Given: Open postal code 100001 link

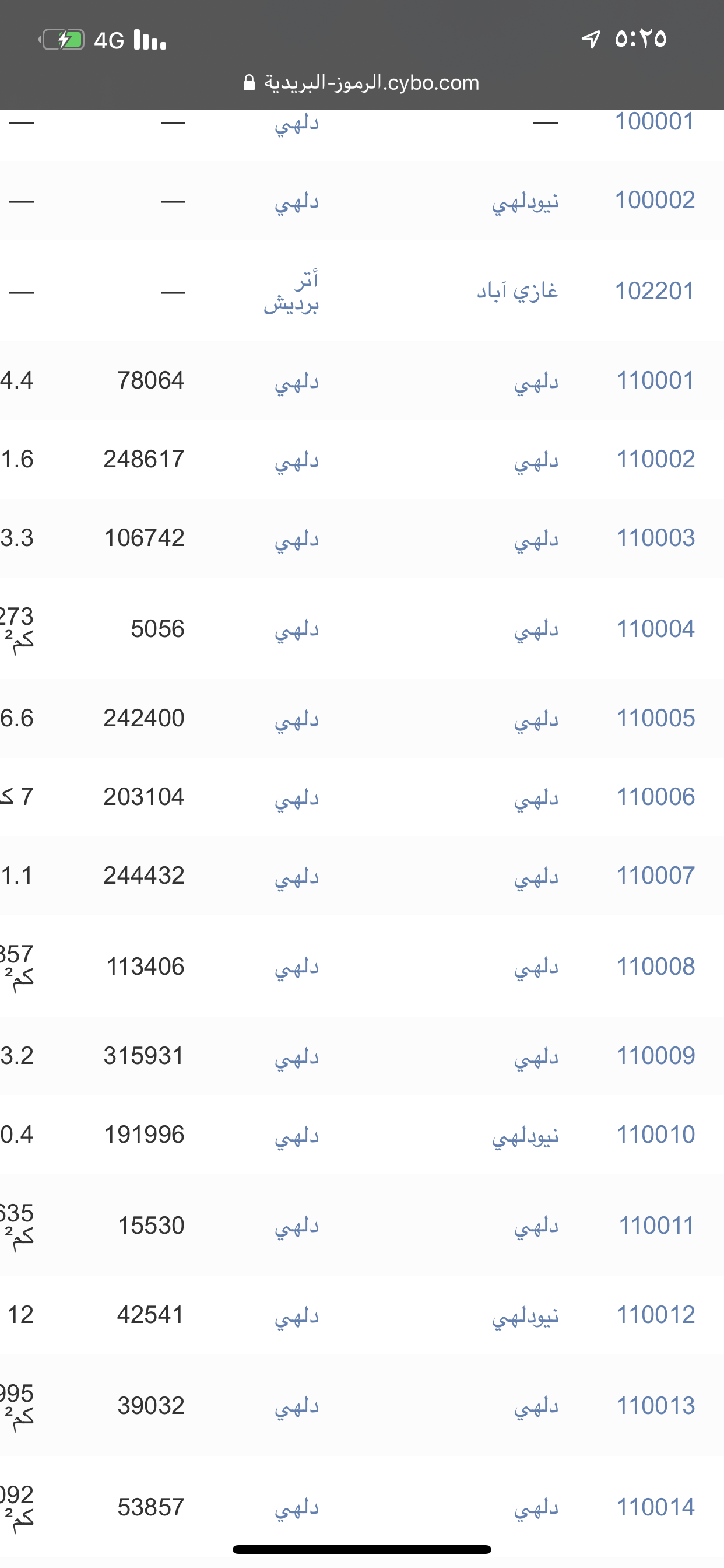Looking at the screenshot, I should tap(655, 122).
